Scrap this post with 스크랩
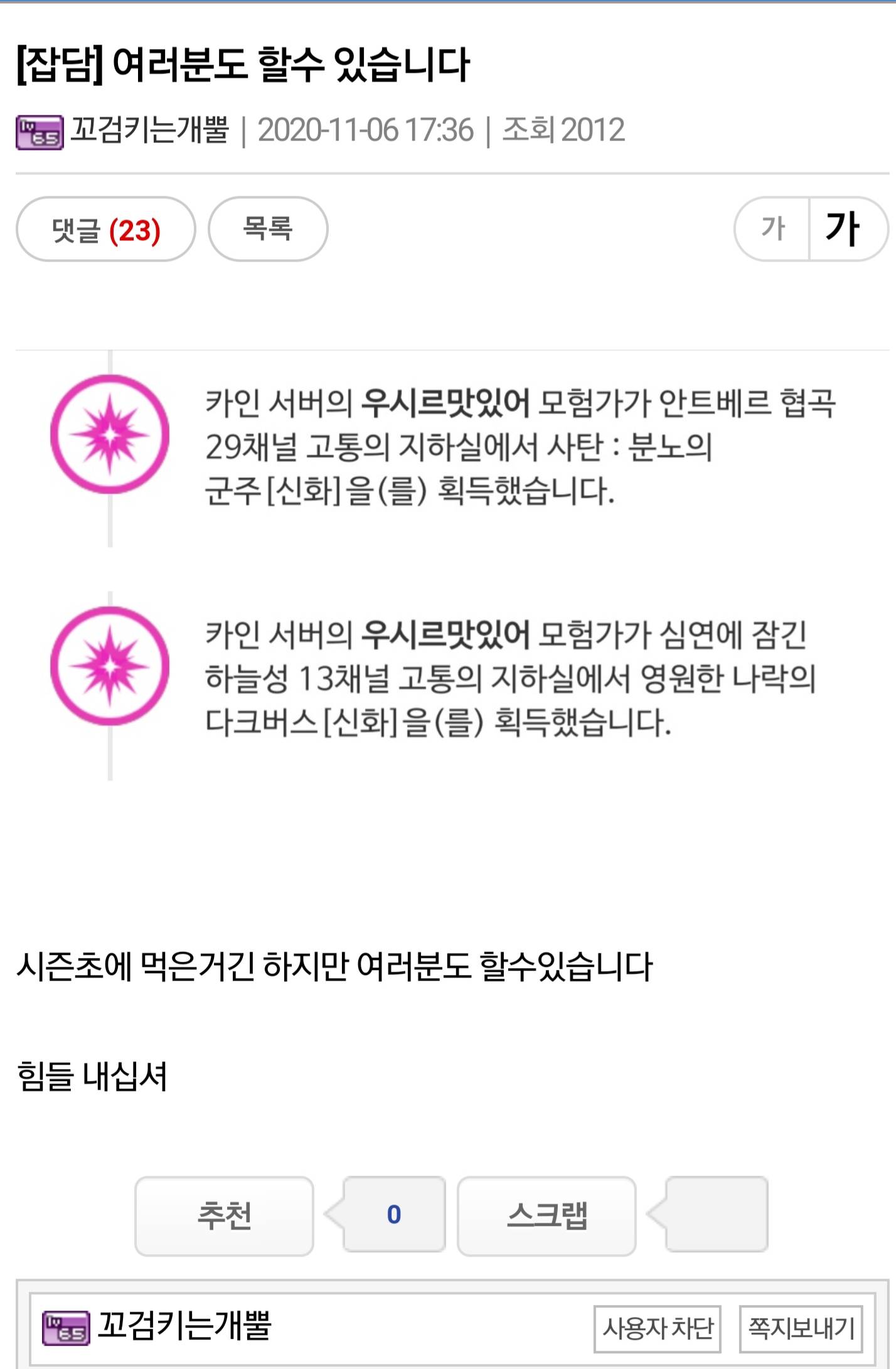 [547, 1216]
